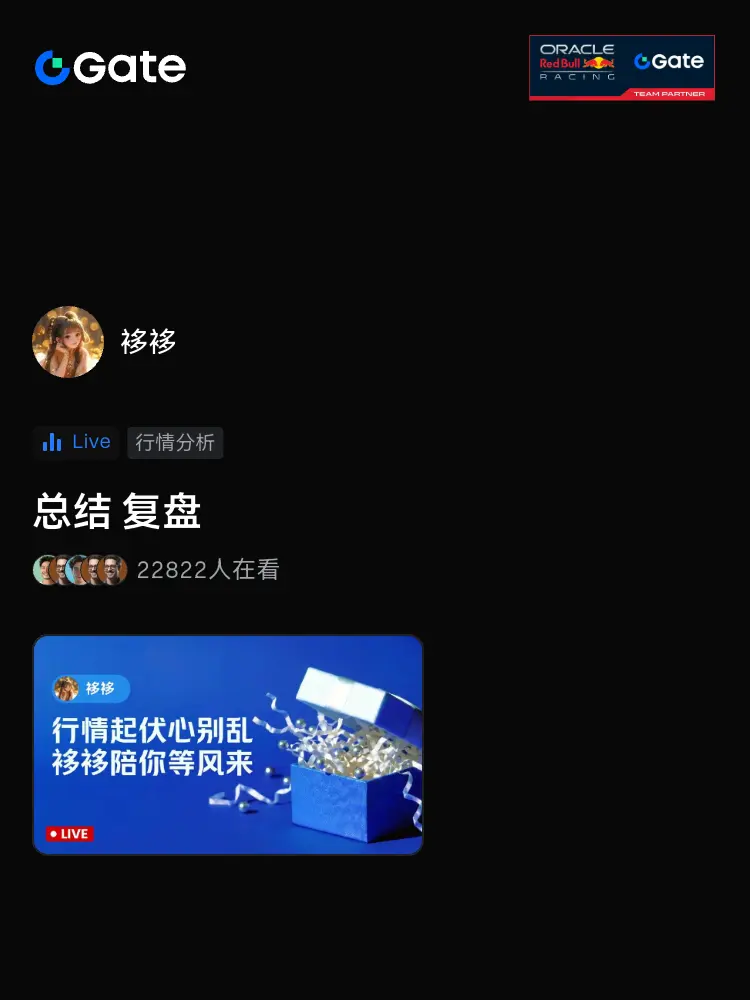This screenshot has height=1000, width=750.
Task: Click streamer 袳袳's profile avatar
Action: (x=68, y=341)
